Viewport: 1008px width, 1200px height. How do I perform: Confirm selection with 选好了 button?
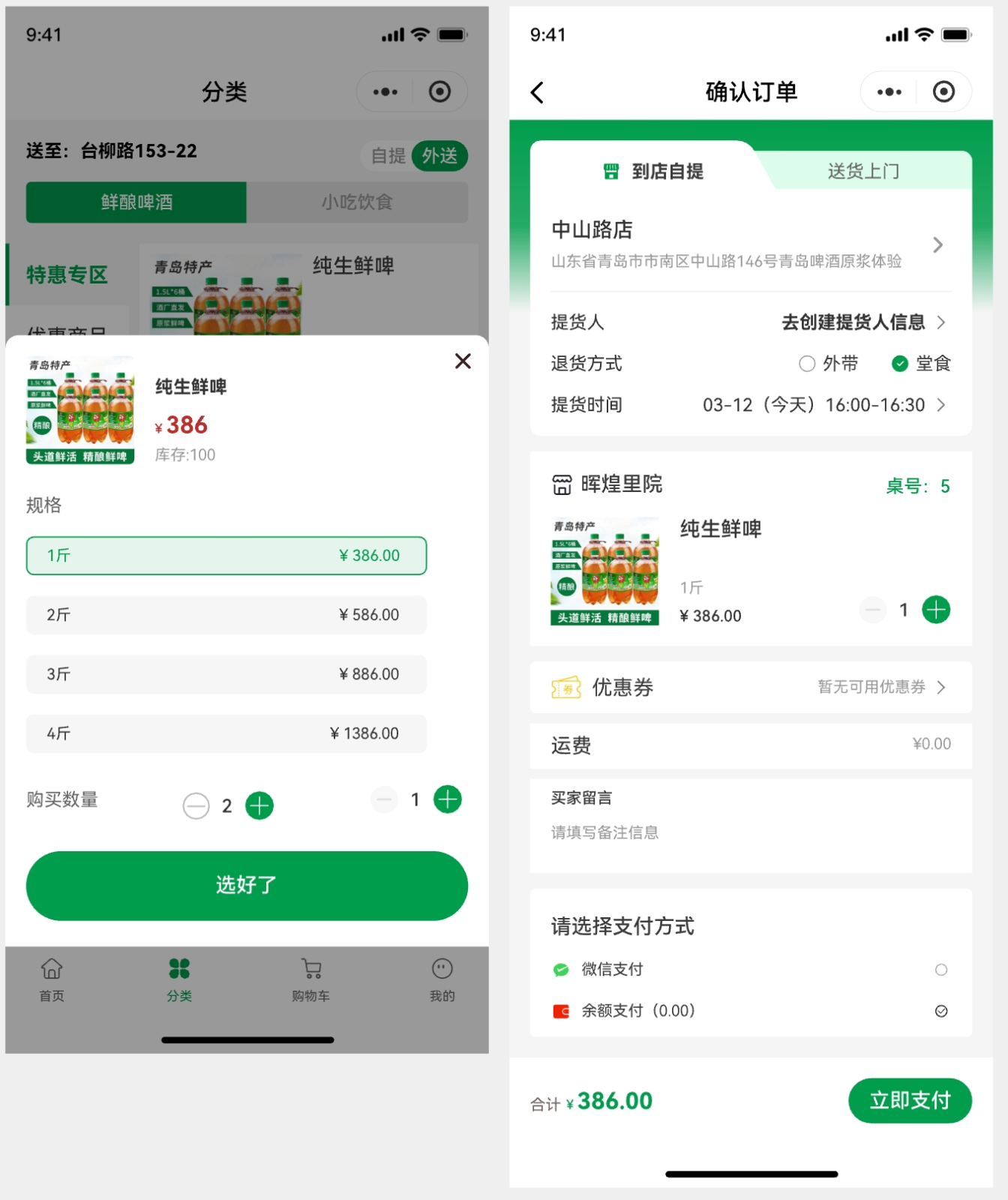tap(247, 885)
